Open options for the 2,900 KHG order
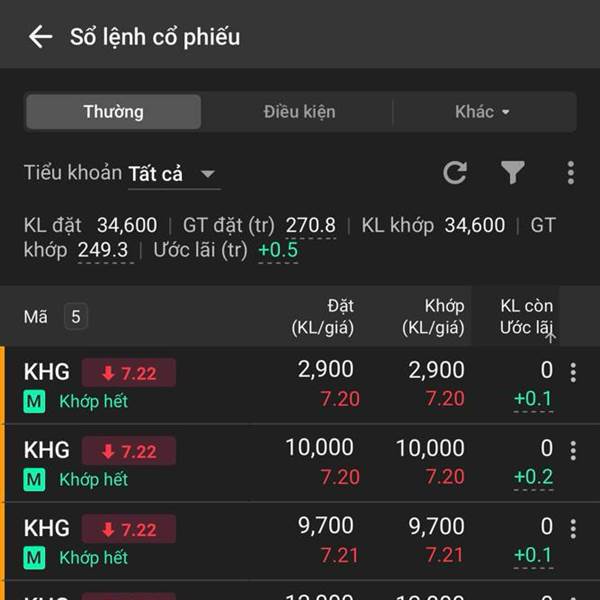600x600 pixels. (573, 373)
